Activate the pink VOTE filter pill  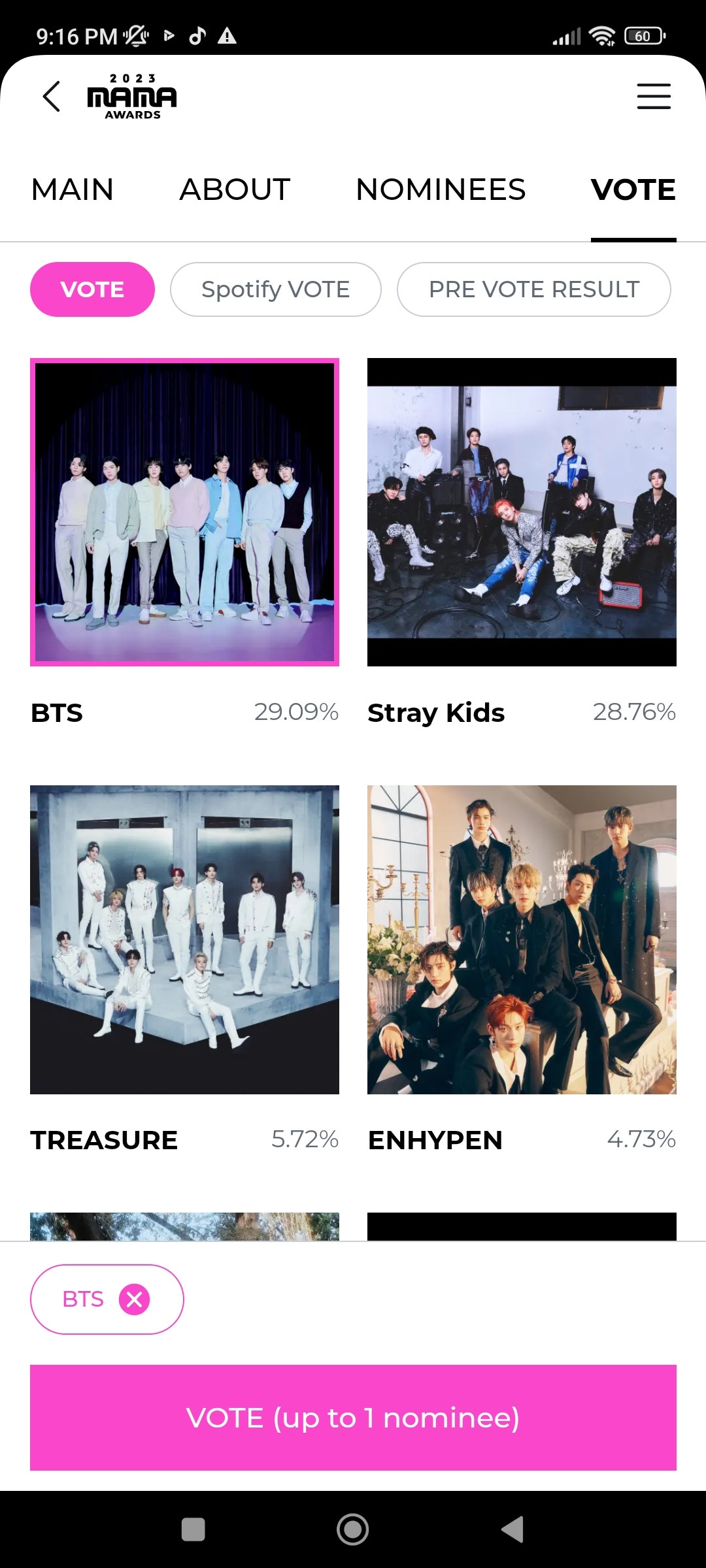(92, 289)
